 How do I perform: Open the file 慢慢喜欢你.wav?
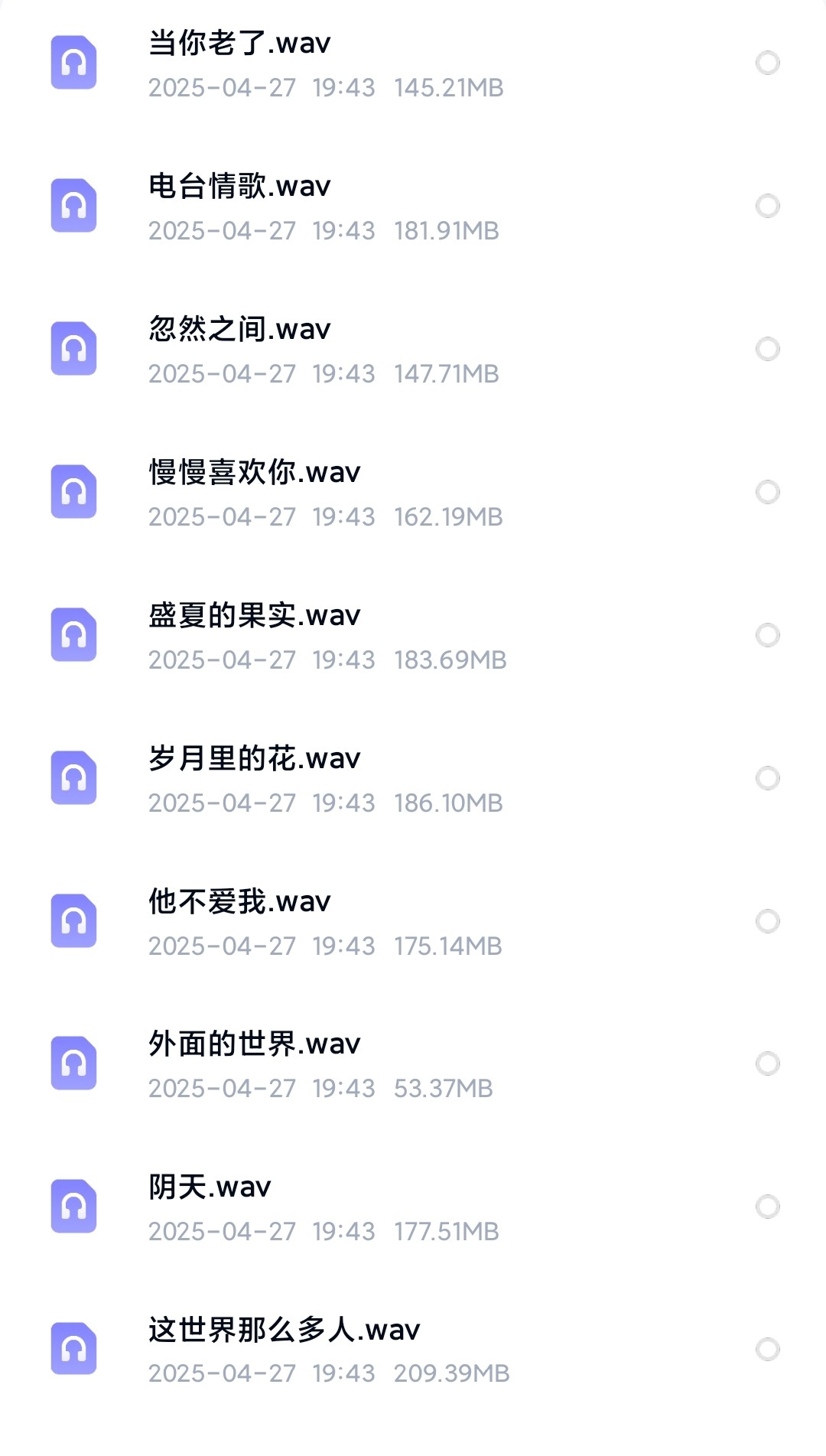pyautogui.click(x=254, y=473)
